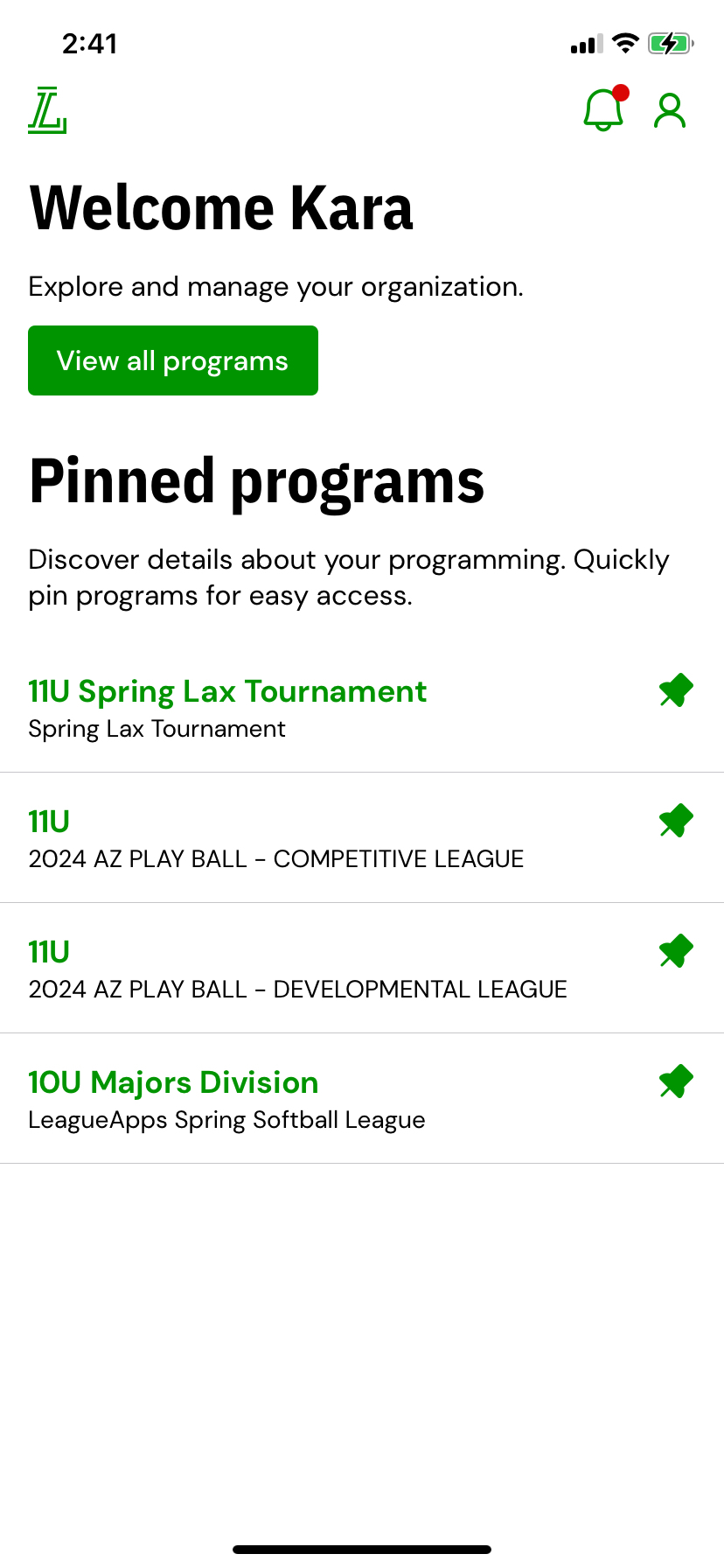Unpin 10U Majors Division
This screenshot has height=1568, width=724.
click(x=676, y=1081)
